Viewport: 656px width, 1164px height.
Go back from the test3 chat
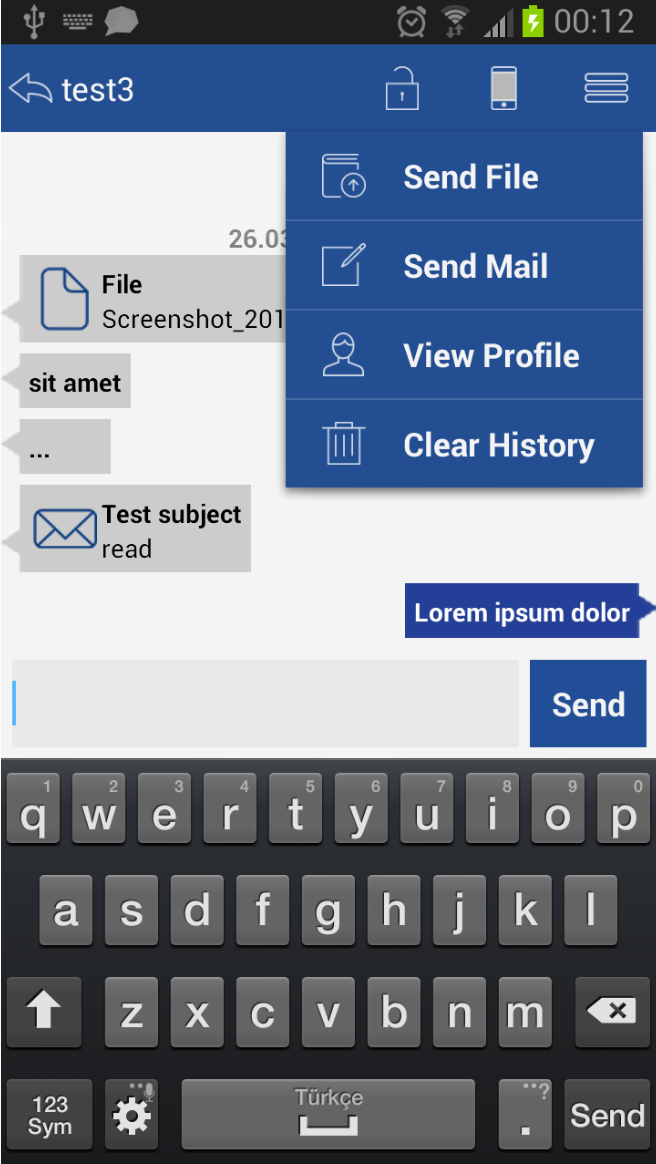[30, 90]
